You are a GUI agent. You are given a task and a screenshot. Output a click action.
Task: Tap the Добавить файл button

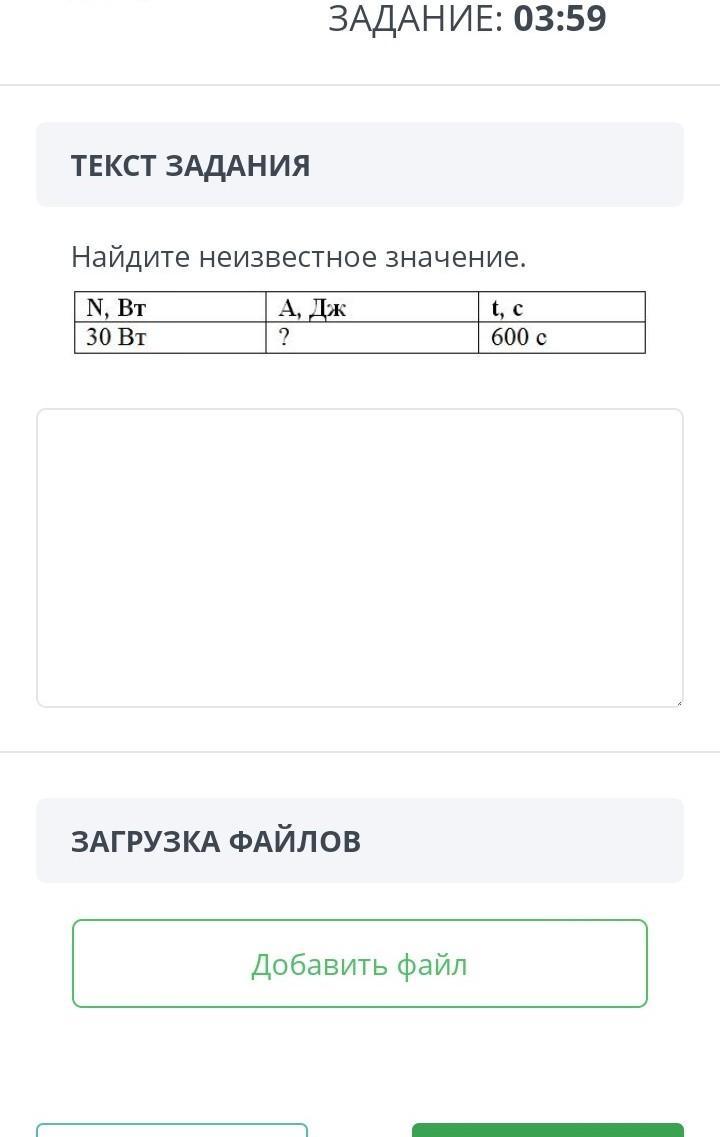(x=360, y=964)
